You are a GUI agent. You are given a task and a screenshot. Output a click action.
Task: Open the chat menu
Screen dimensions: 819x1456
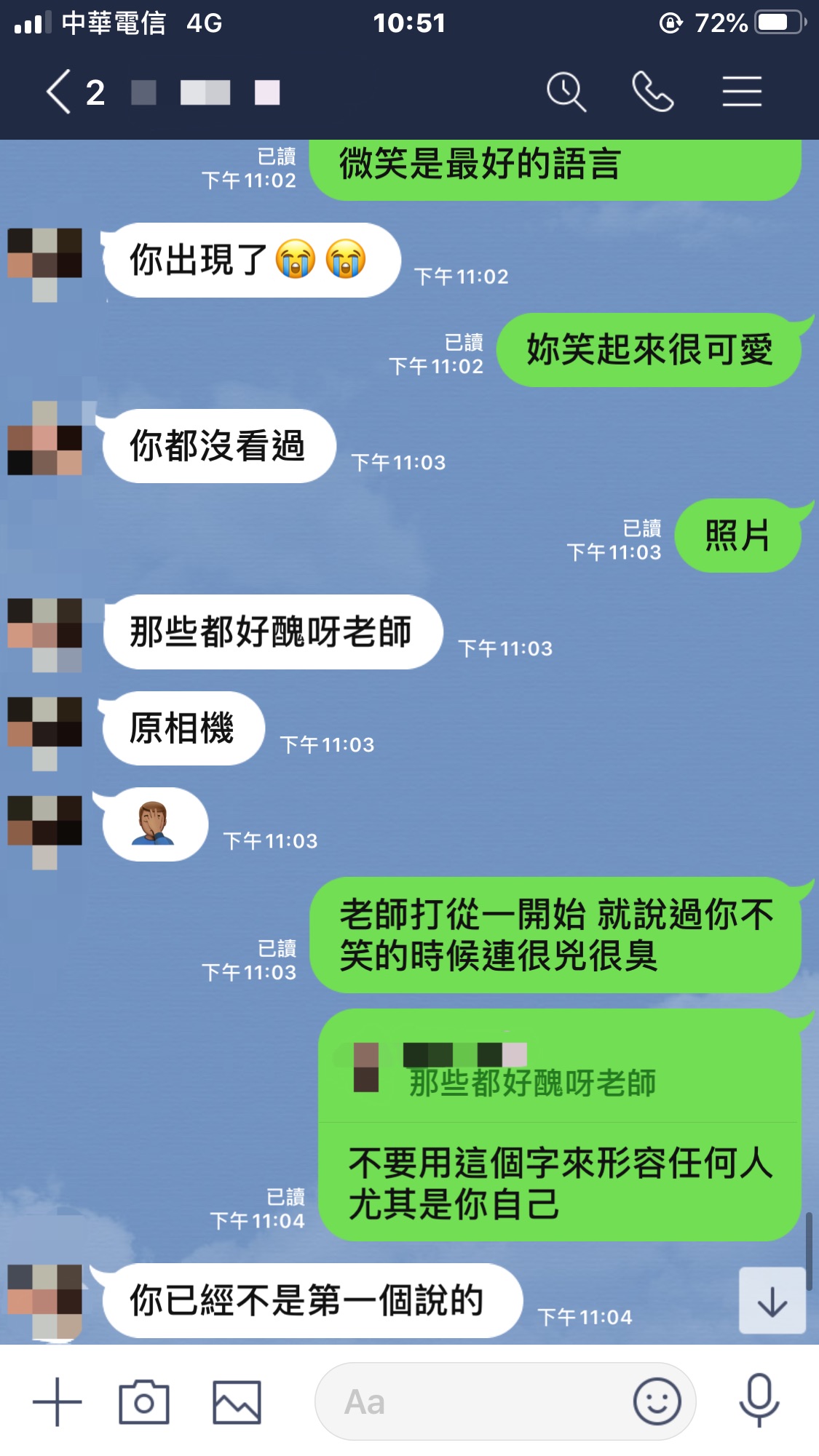pyautogui.click(x=742, y=92)
